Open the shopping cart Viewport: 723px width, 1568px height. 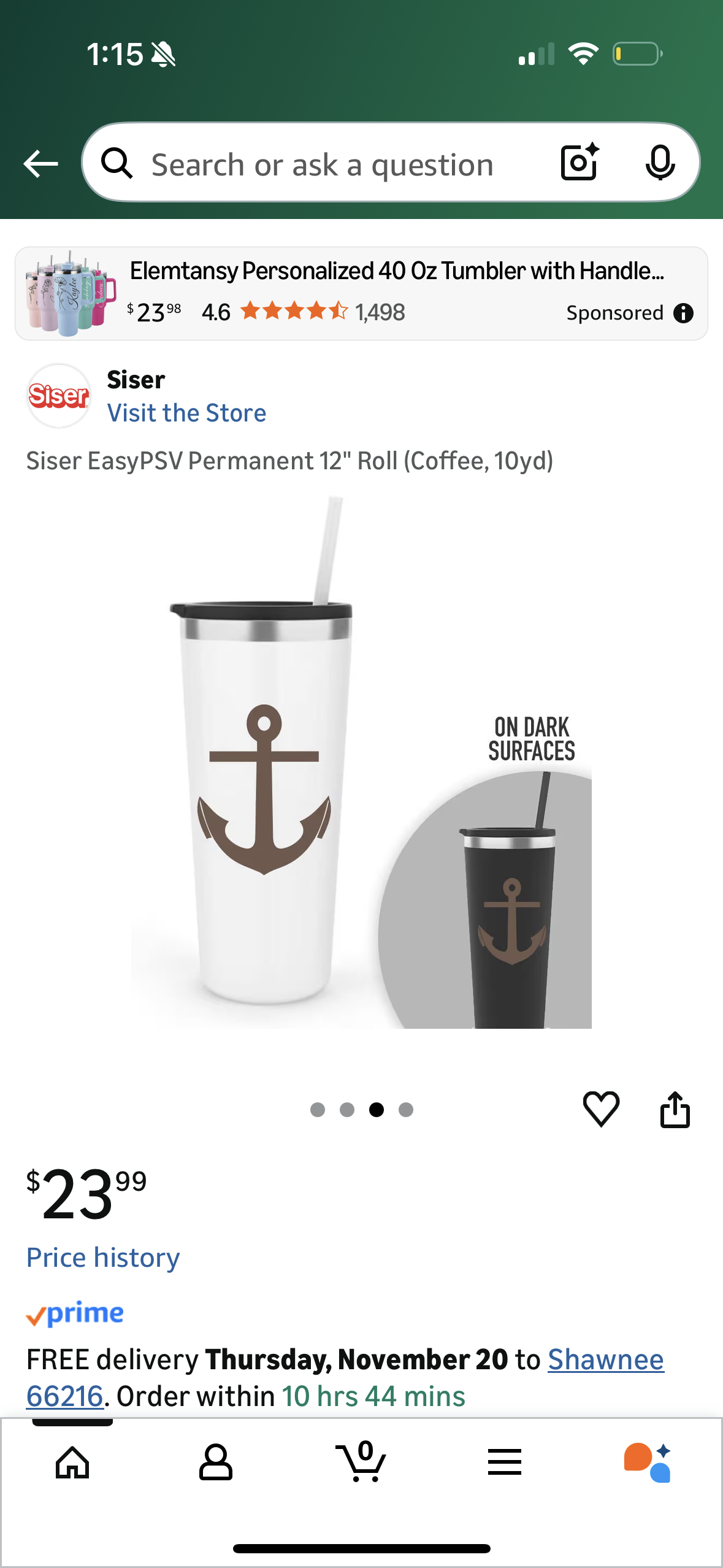[361, 1461]
